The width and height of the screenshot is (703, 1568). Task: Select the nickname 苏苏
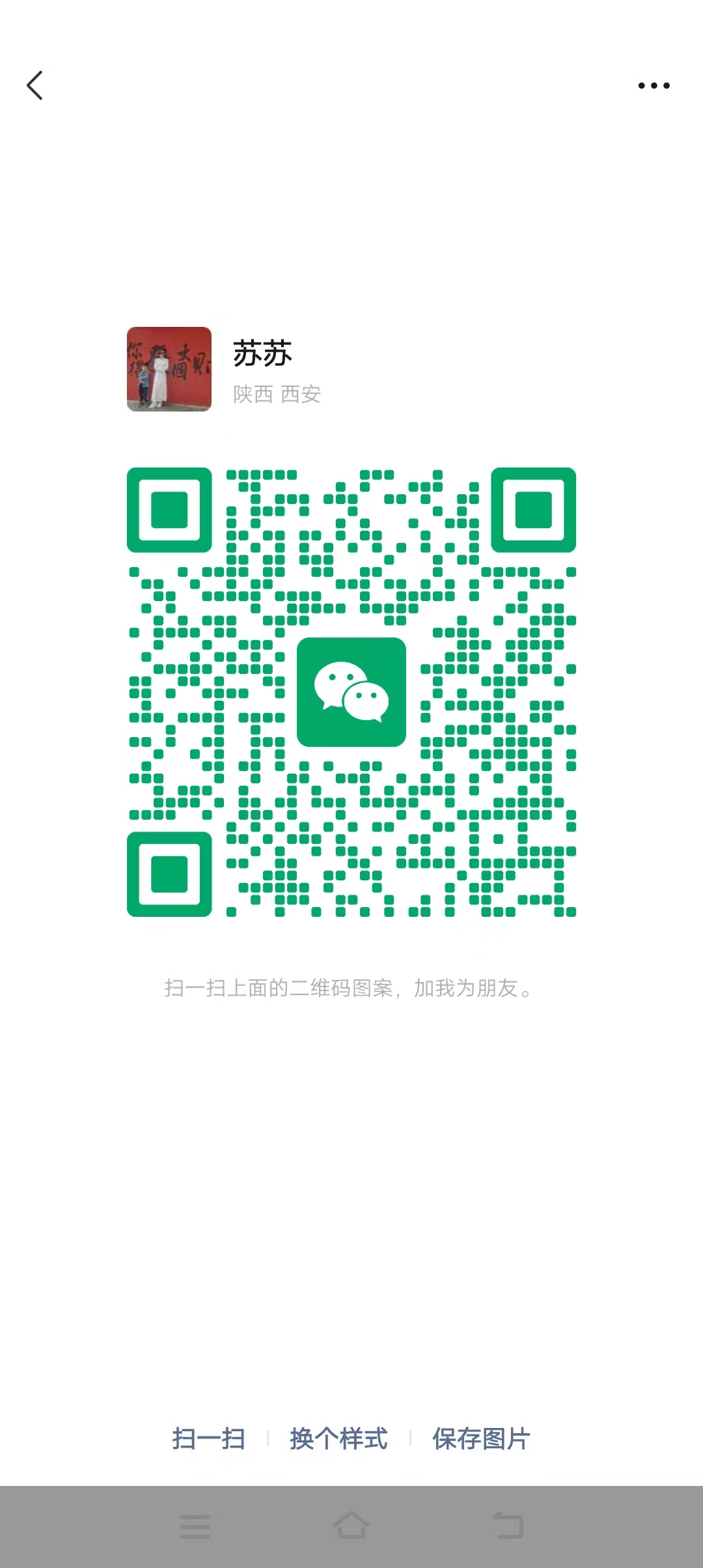coord(262,354)
